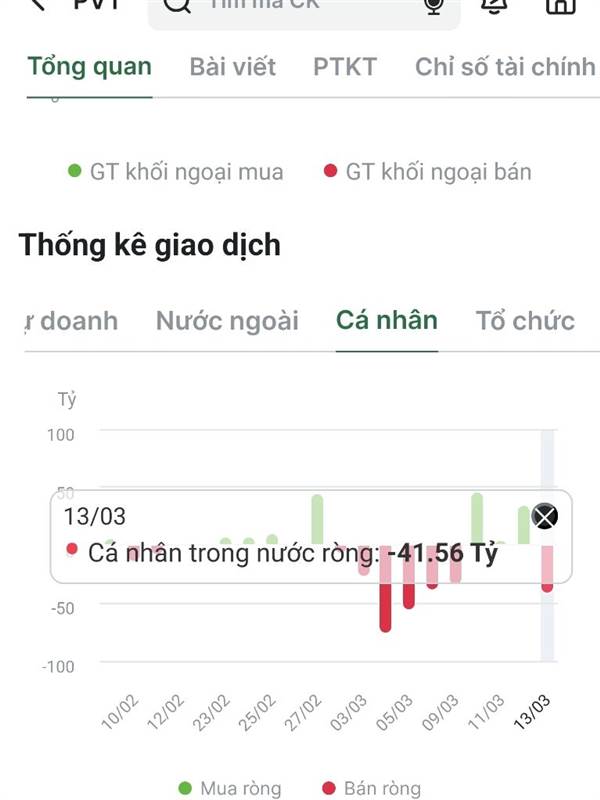The width and height of the screenshot is (600, 800).
Task: Open the PTKT tab
Action: tap(345, 67)
